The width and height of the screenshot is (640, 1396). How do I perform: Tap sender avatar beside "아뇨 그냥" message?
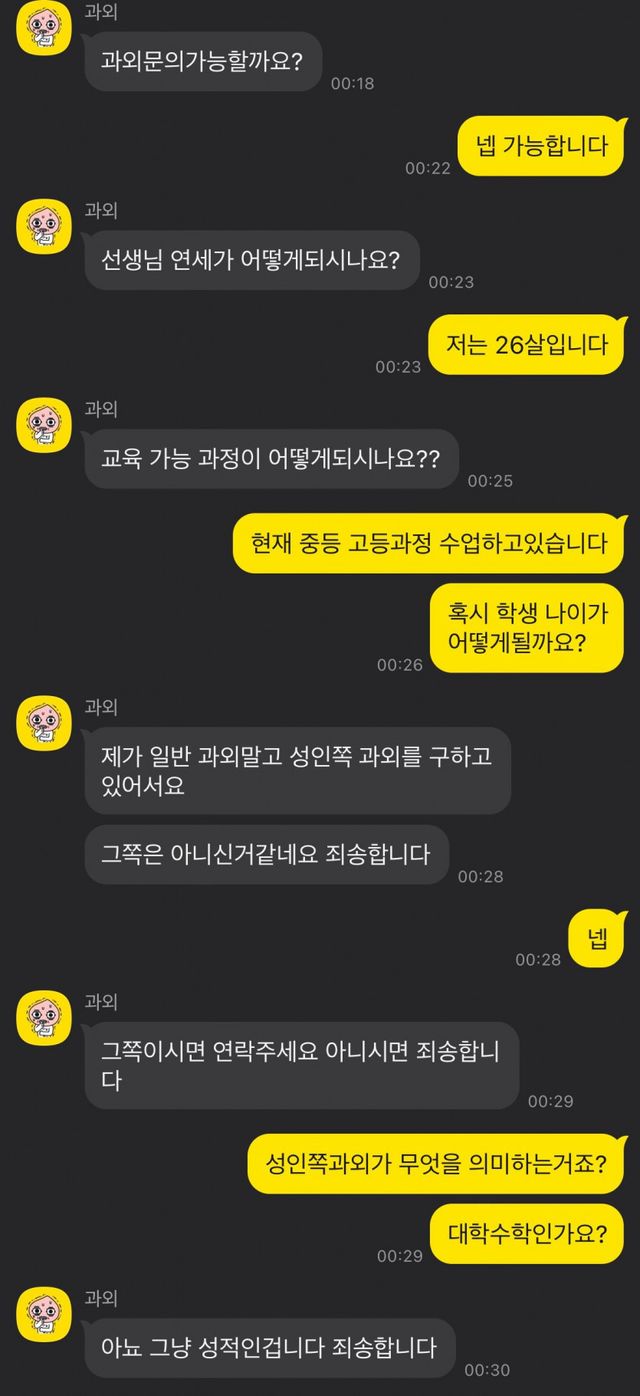(44, 1315)
